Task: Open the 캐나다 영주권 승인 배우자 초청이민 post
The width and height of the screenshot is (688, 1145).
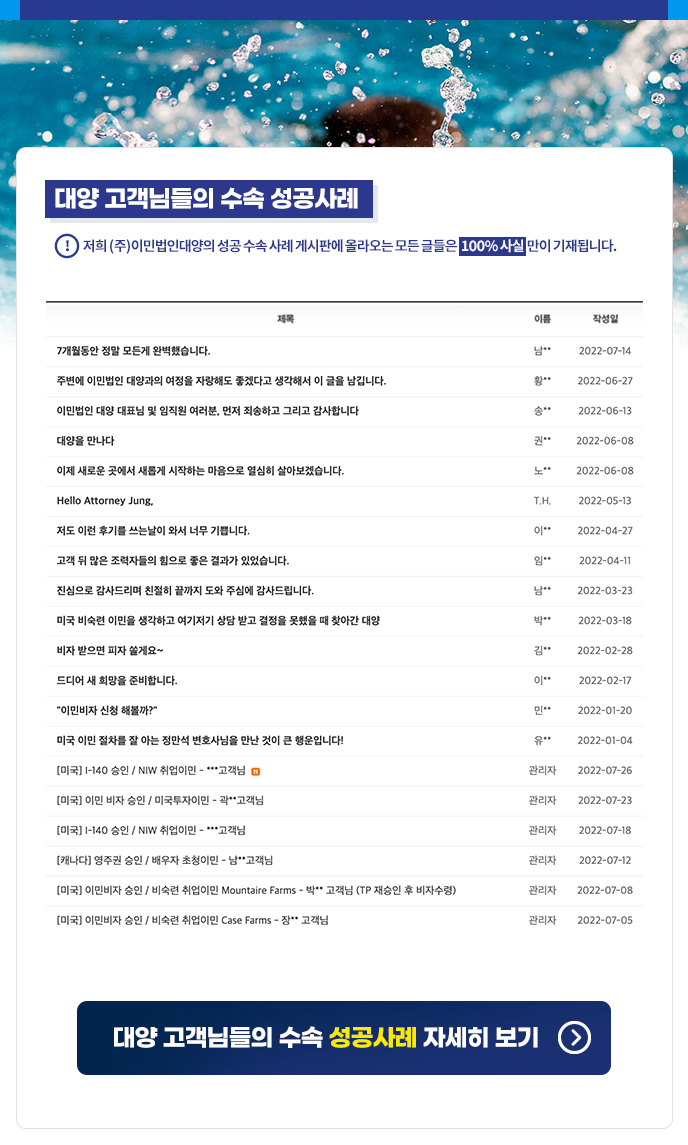Action: 164,860
